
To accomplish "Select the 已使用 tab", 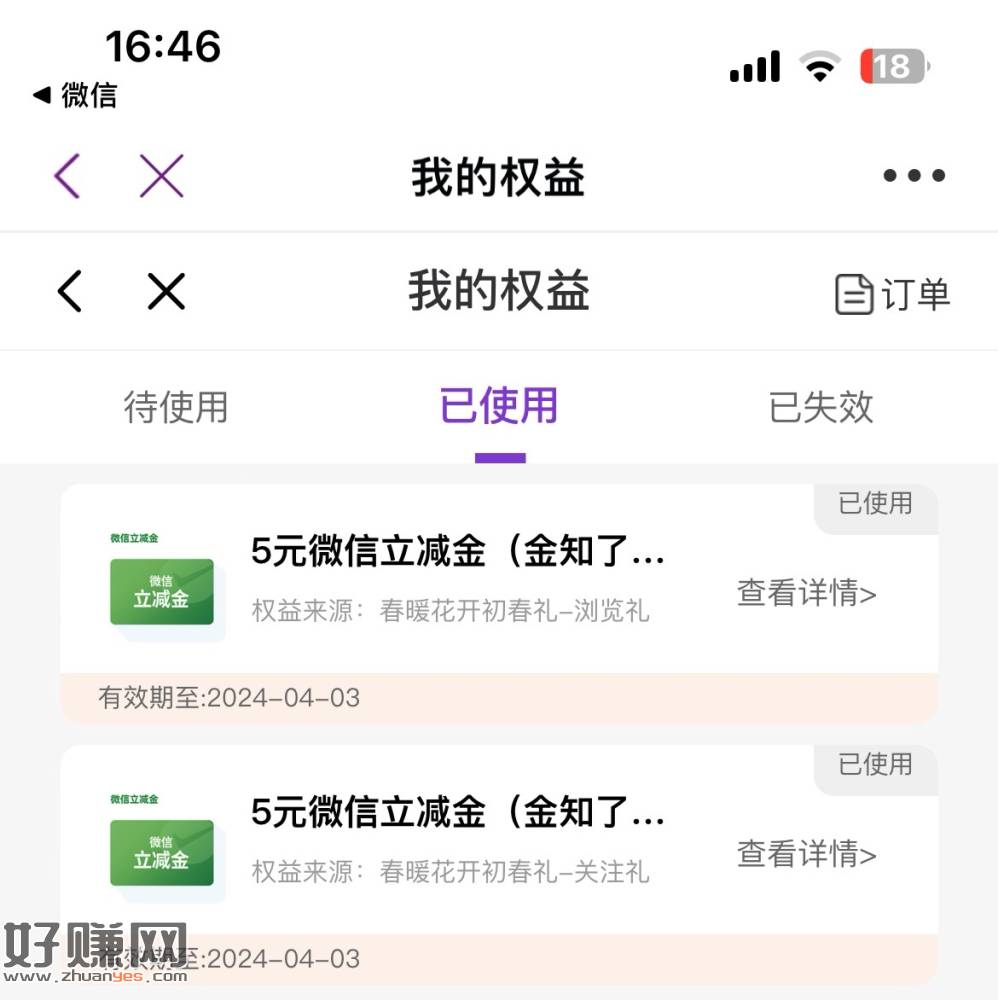I will point(499,407).
